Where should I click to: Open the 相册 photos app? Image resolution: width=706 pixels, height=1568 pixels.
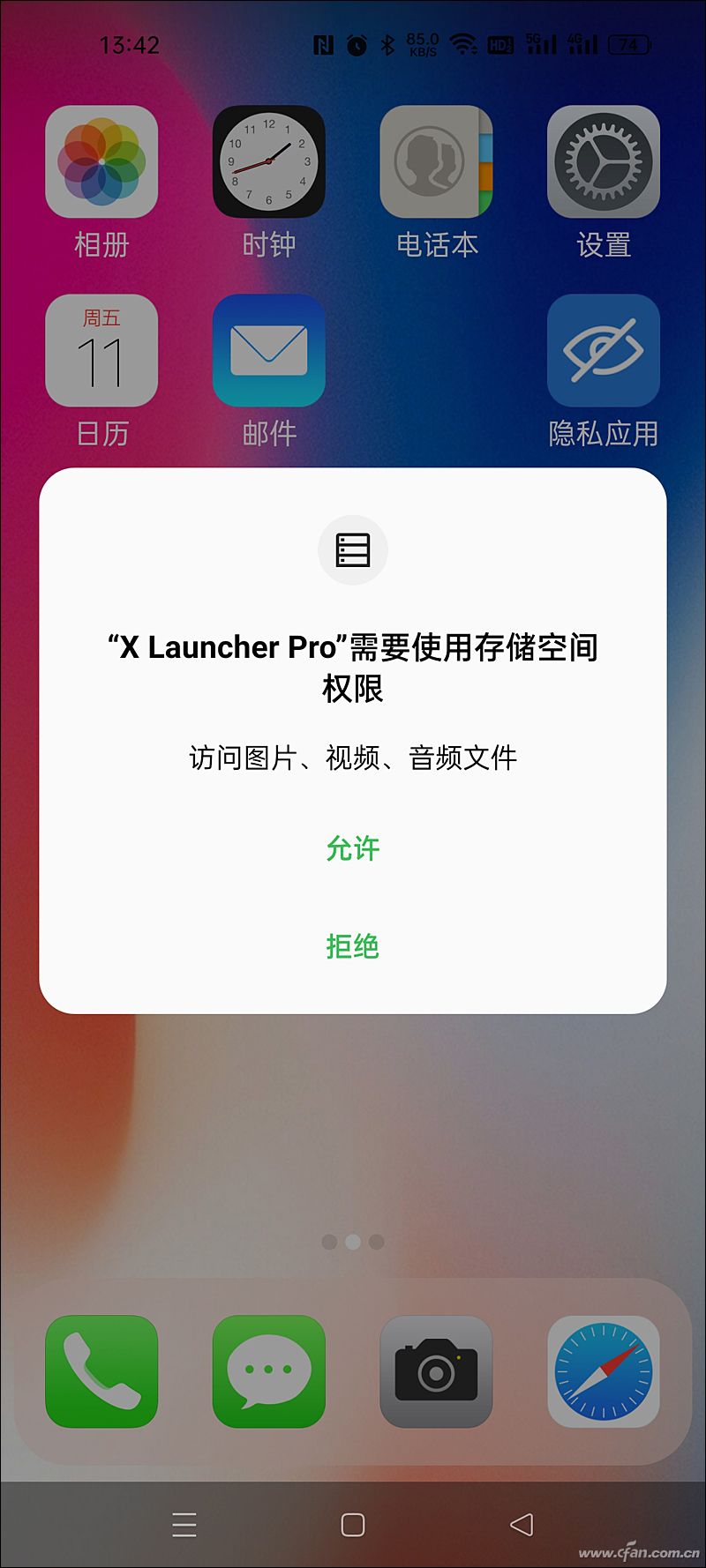click(x=101, y=163)
